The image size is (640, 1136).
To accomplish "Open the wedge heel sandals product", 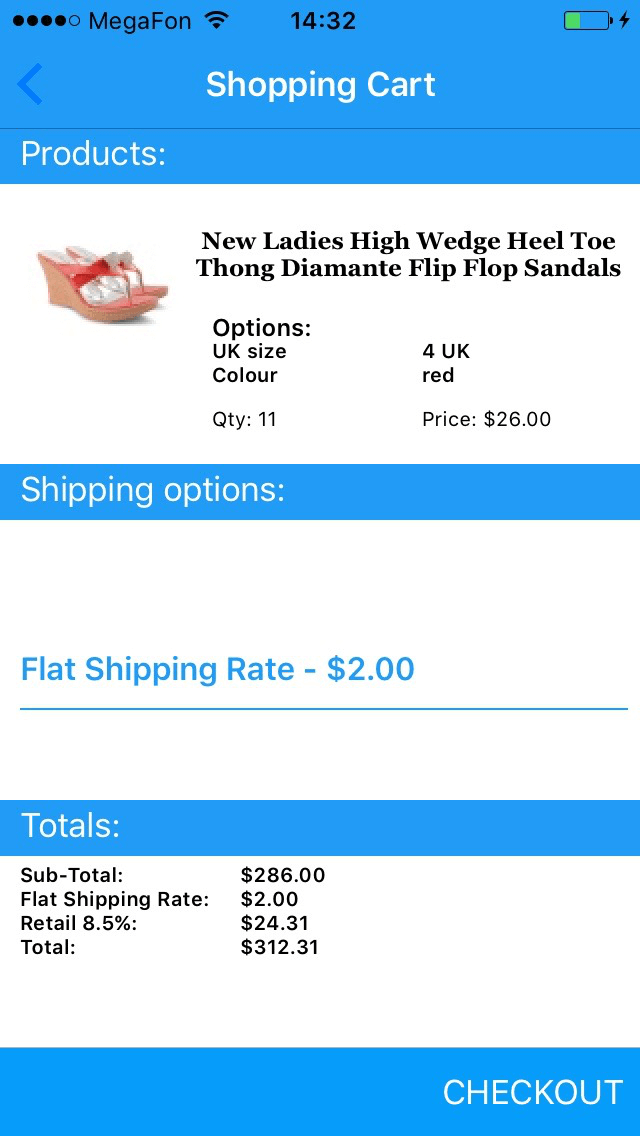I will click(408, 255).
